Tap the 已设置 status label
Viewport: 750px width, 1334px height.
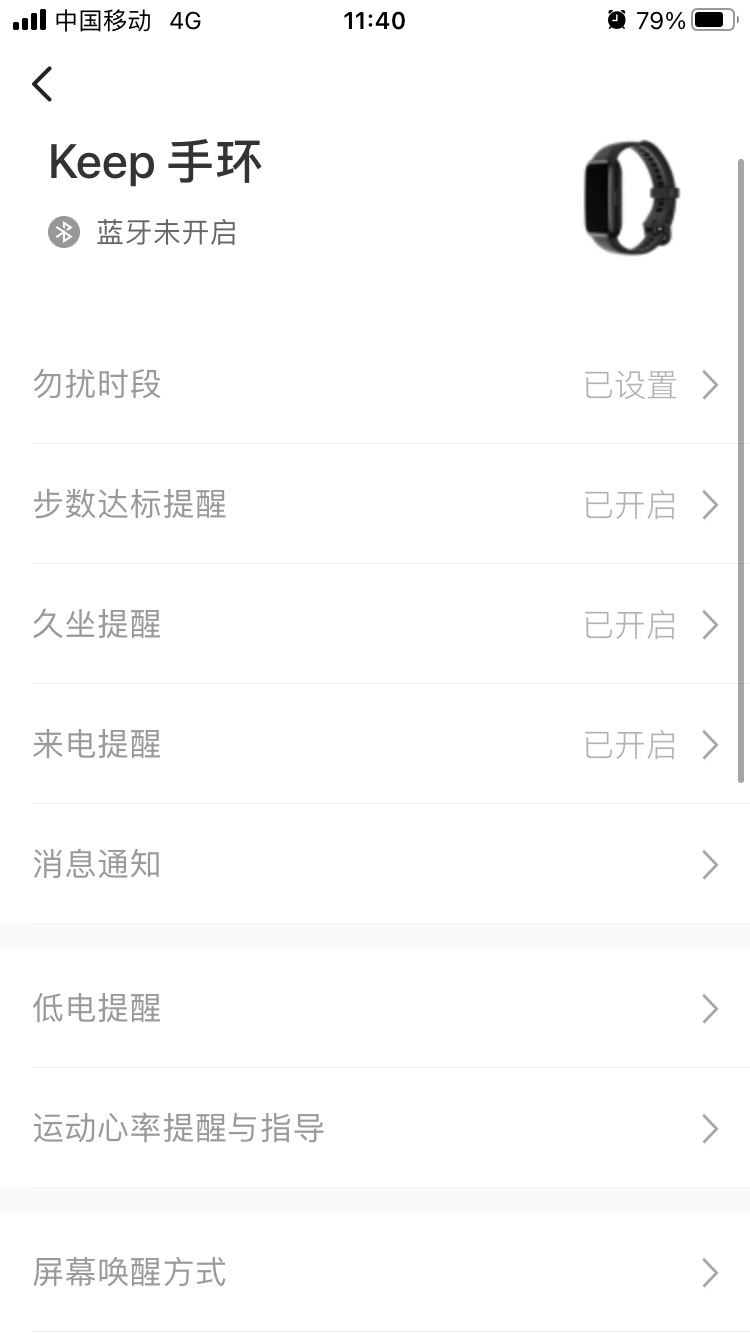pyautogui.click(x=630, y=385)
